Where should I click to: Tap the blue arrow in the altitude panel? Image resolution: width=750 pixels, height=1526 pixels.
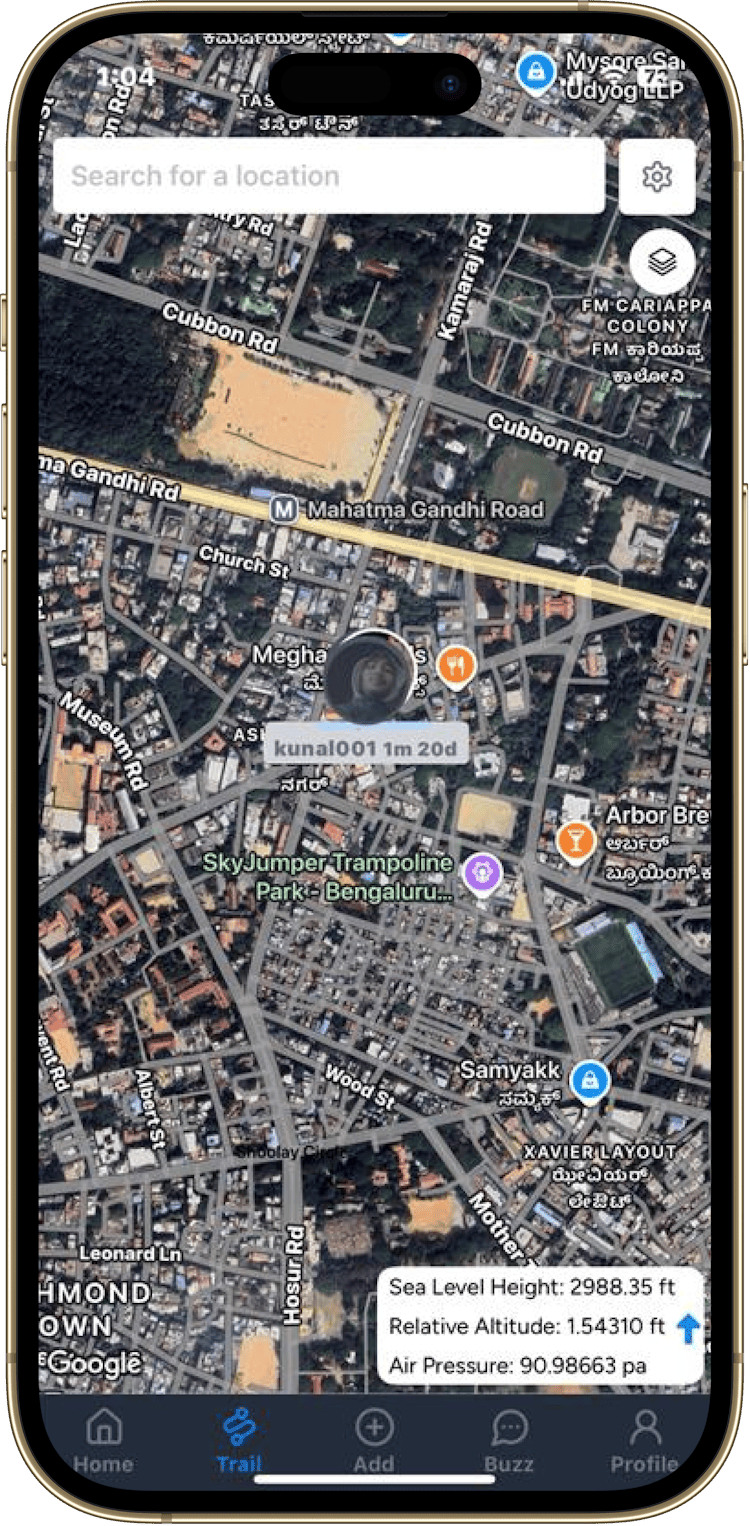[688, 1328]
